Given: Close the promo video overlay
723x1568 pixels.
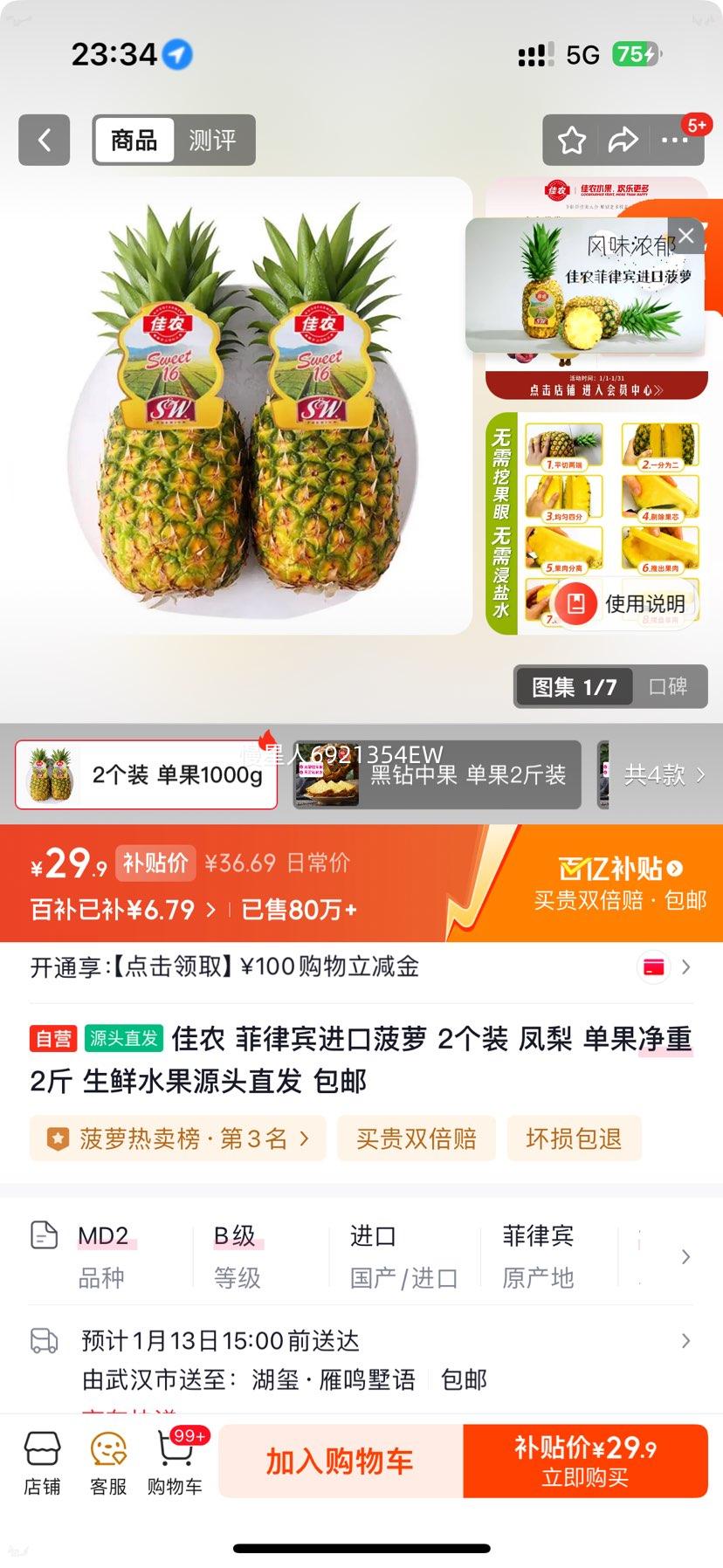Looking at the screenshot, I should (x=686, y=236).
